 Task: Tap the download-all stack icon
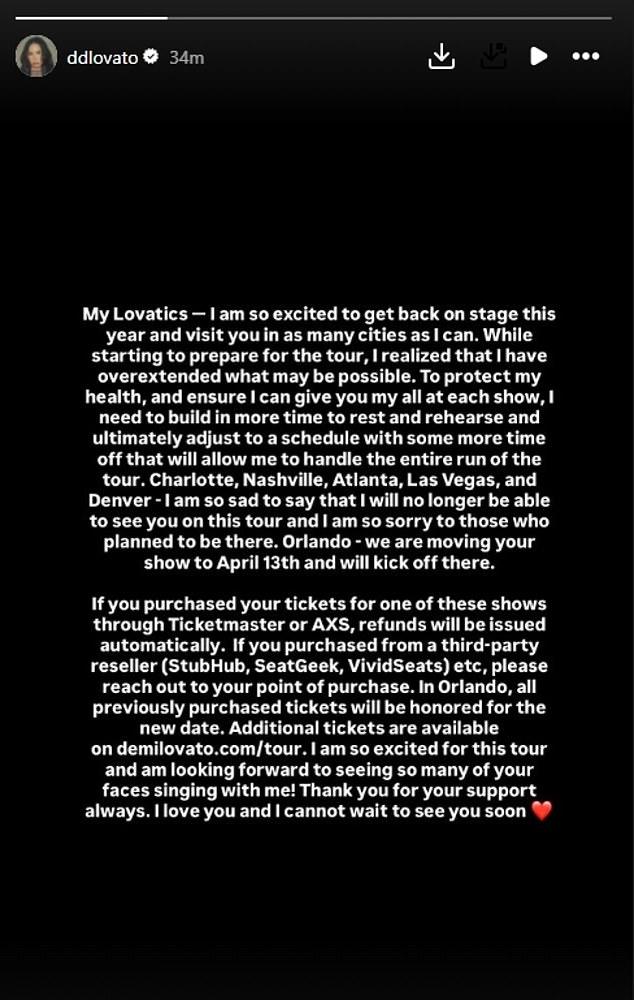tap(493, 56)
